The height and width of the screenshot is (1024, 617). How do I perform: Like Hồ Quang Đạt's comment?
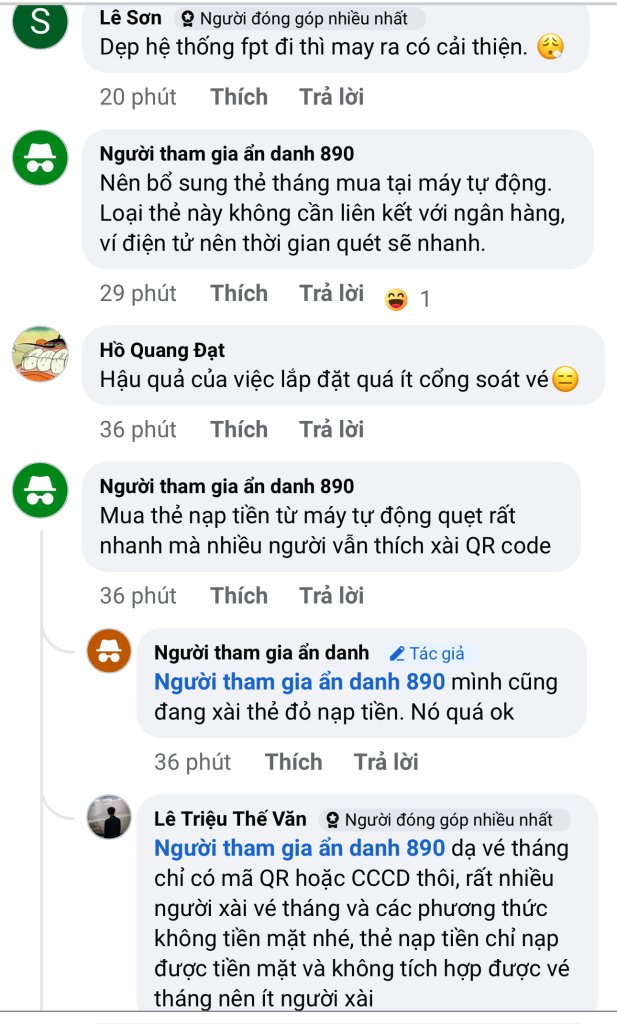coord(239,429)
